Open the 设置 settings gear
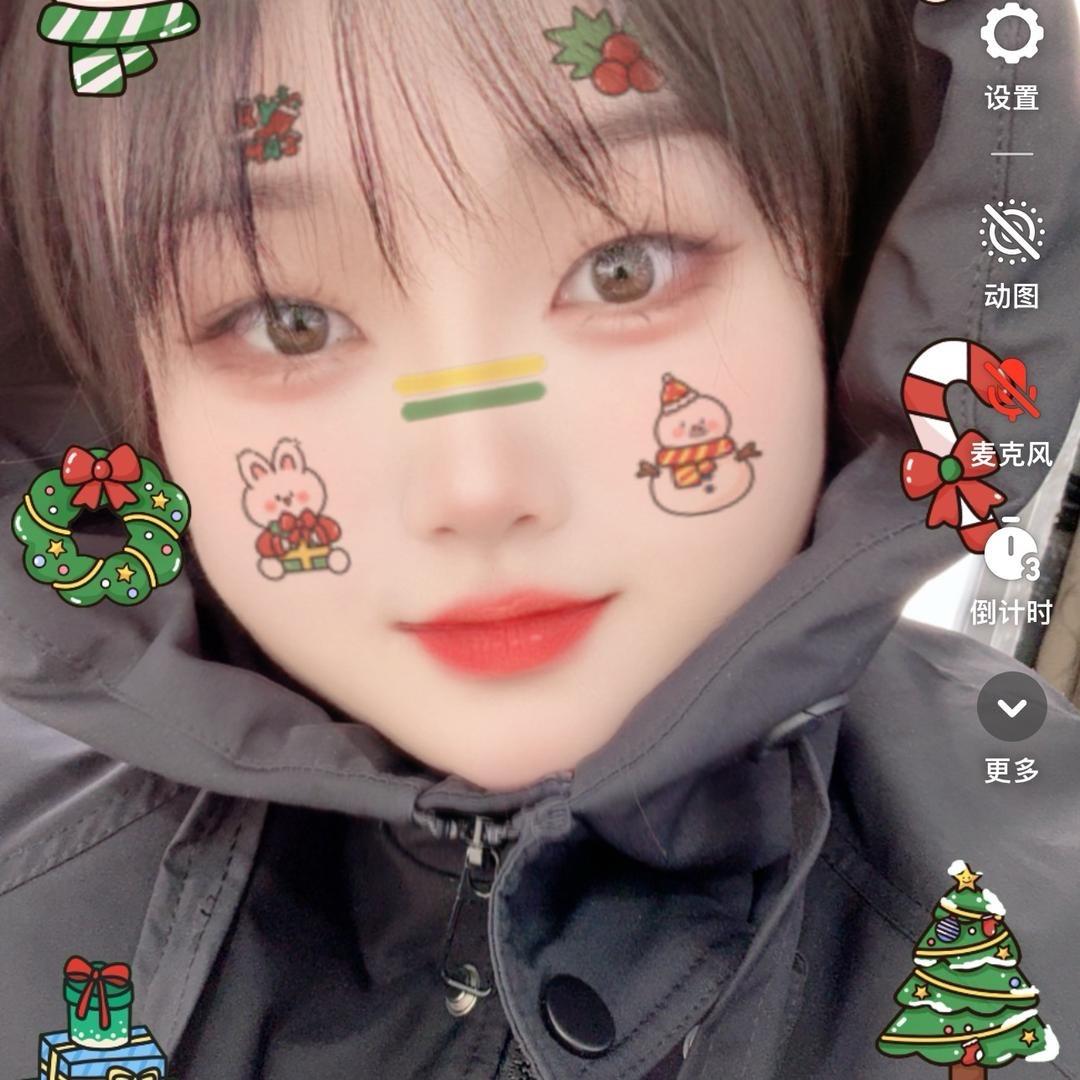The image size is (1080, 1080). 1011,36
